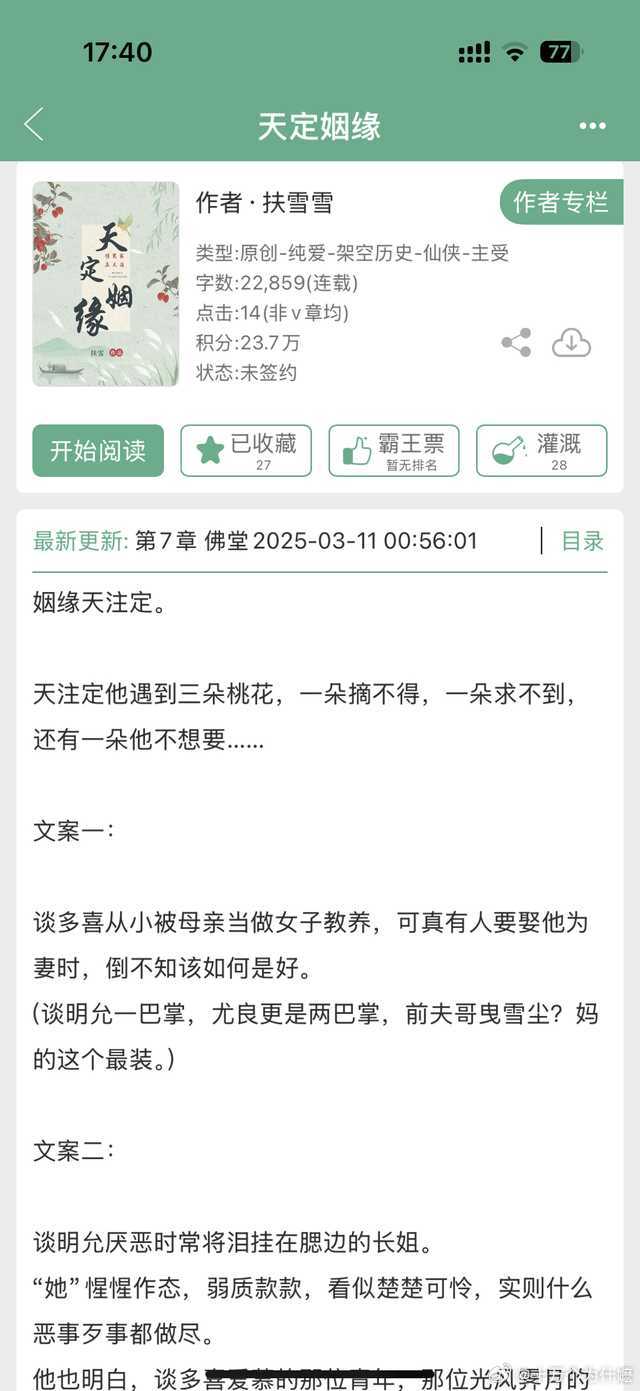Image resolution: width=640 pixels, height=1391 pixels.
Task: Open the 作者专栏 author column
Action: click(x=561, y=202)
